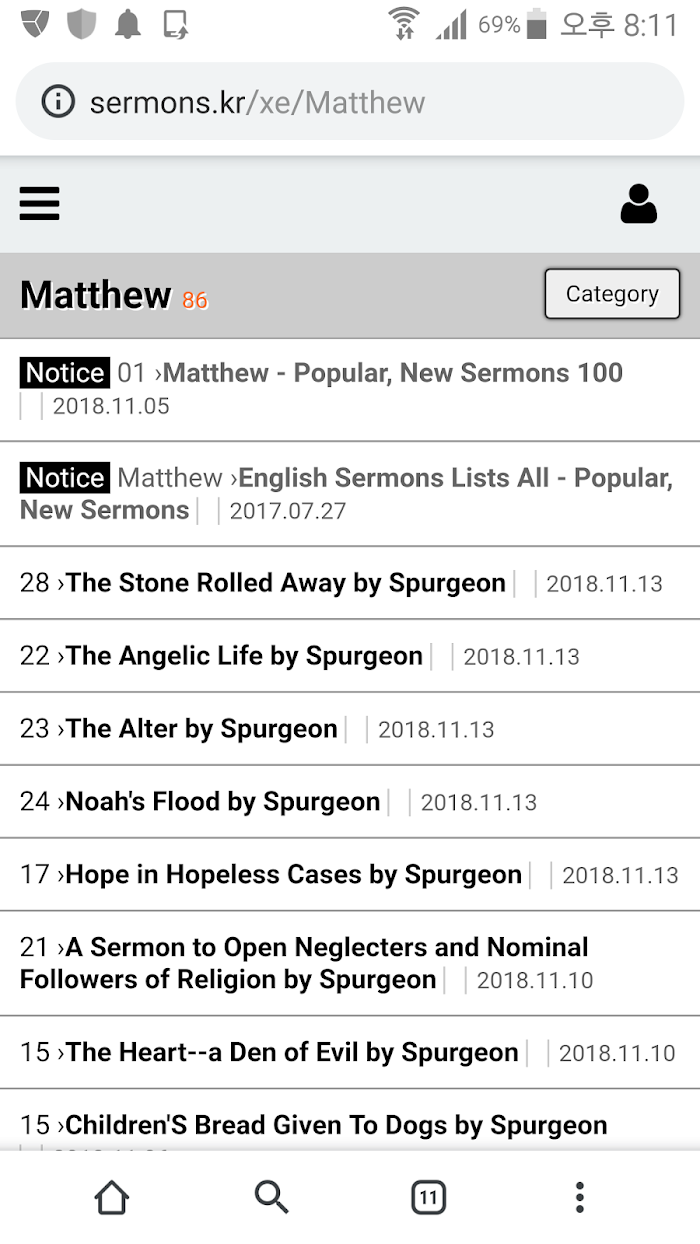Show the 11 open tabs
The image size is (700, 1244).
pos(429,1197)
